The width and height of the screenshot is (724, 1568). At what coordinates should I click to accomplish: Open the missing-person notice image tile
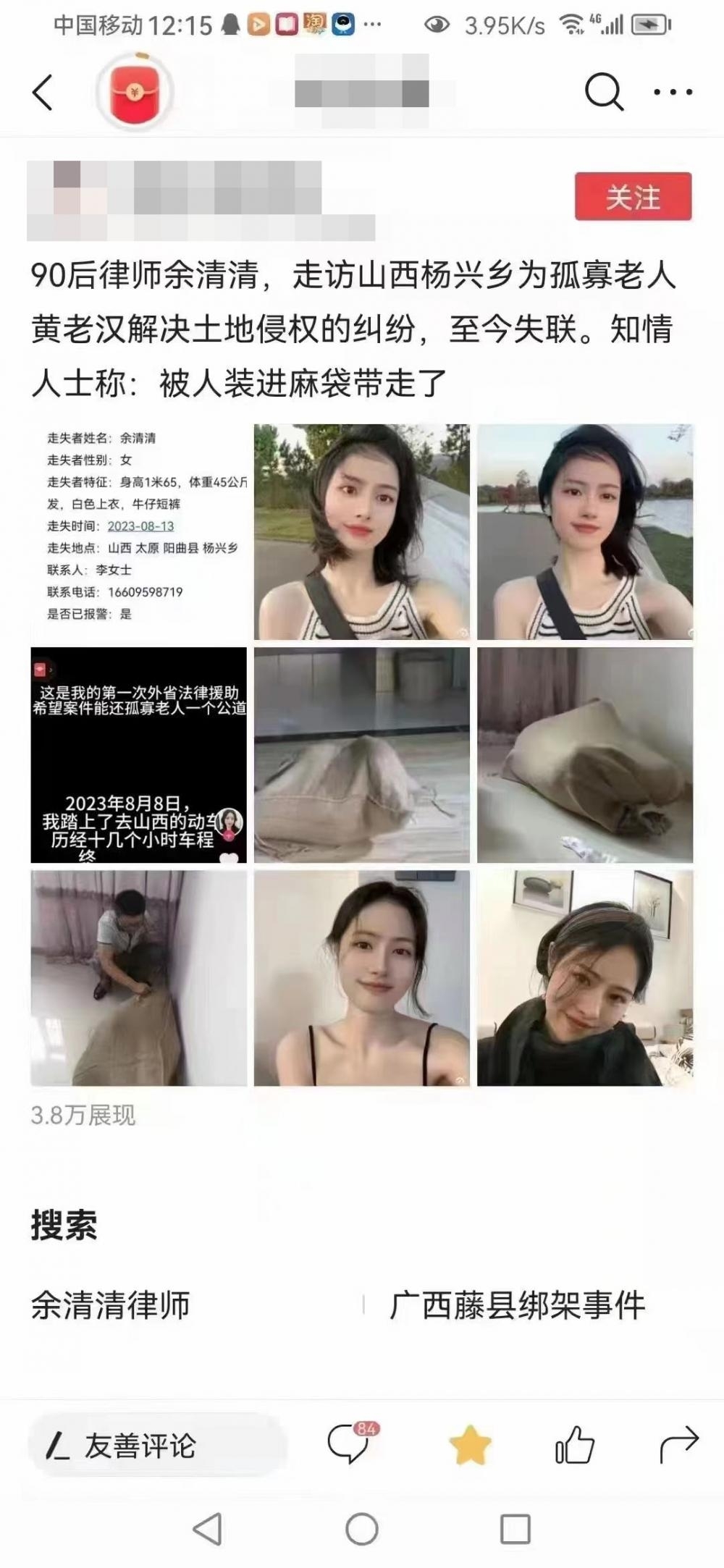click(139, 531)
